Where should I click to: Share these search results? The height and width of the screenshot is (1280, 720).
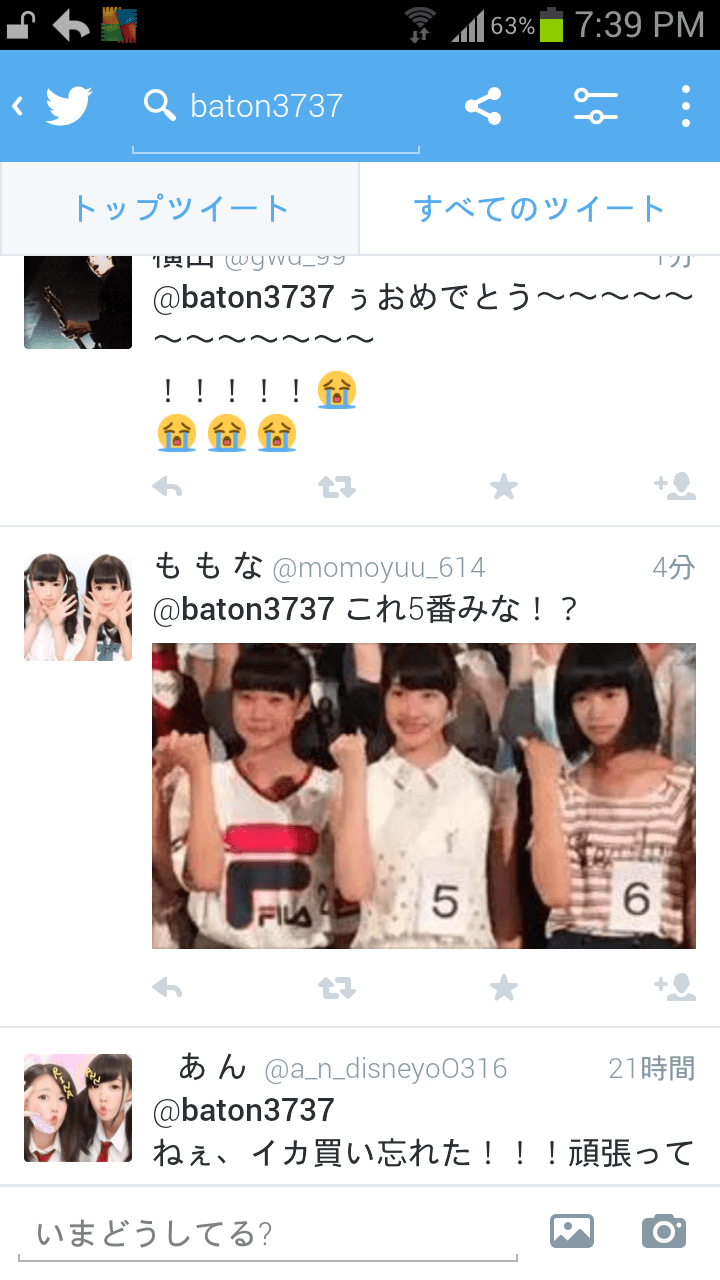(x=483, y=106)
